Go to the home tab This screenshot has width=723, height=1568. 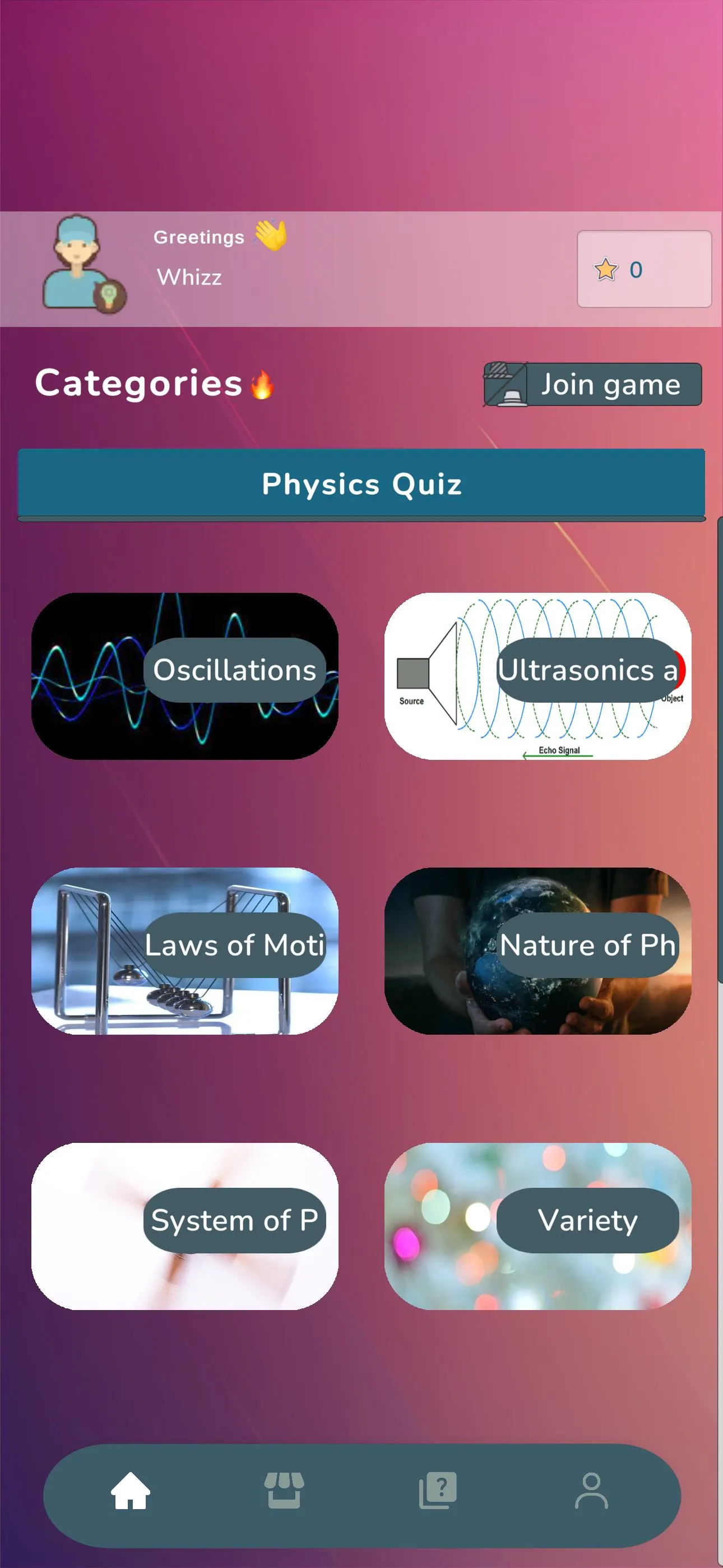pyautogui.click(x=130, y=1491)
